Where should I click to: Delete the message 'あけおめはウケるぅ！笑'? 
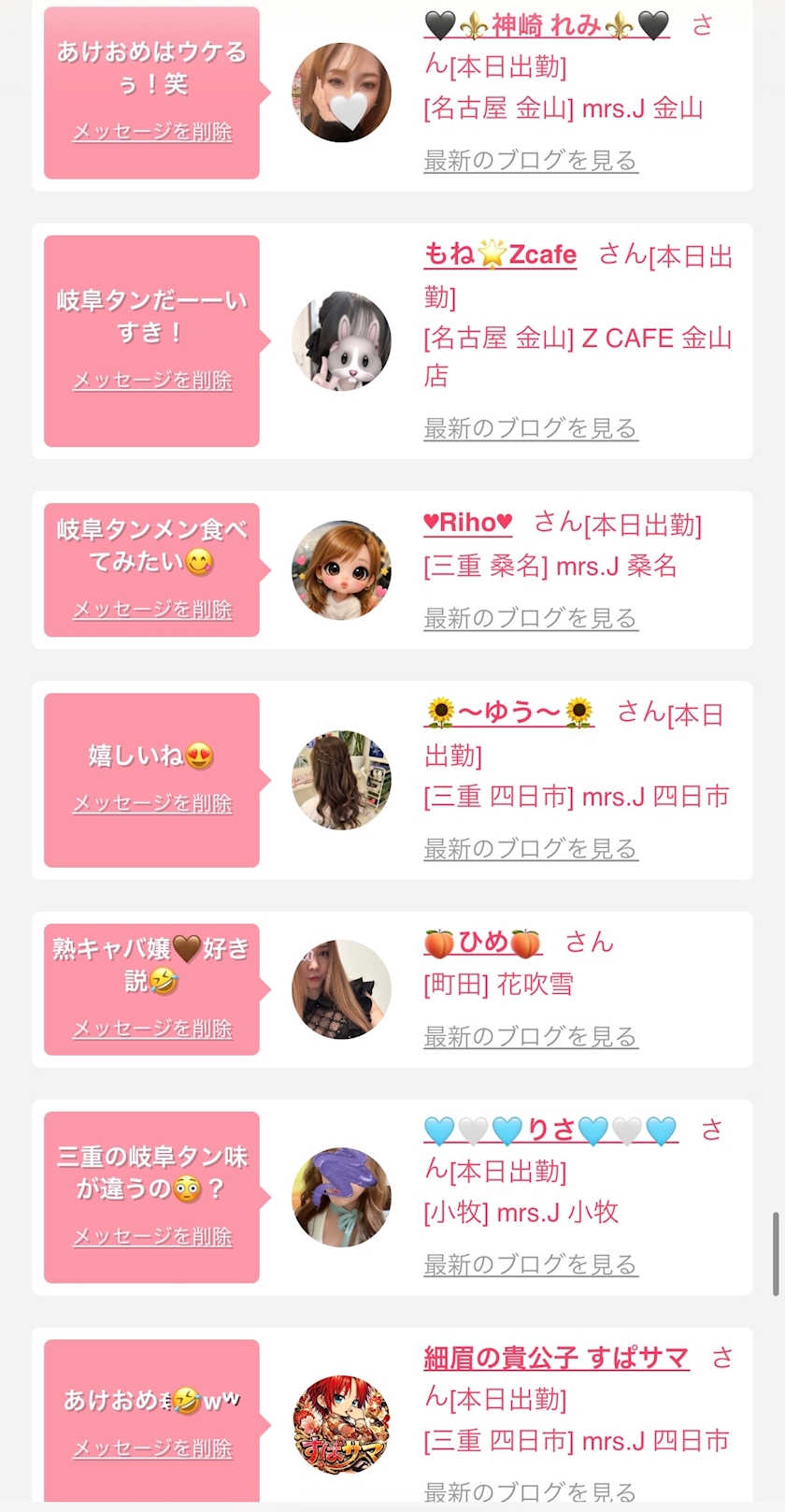point(152,132)
